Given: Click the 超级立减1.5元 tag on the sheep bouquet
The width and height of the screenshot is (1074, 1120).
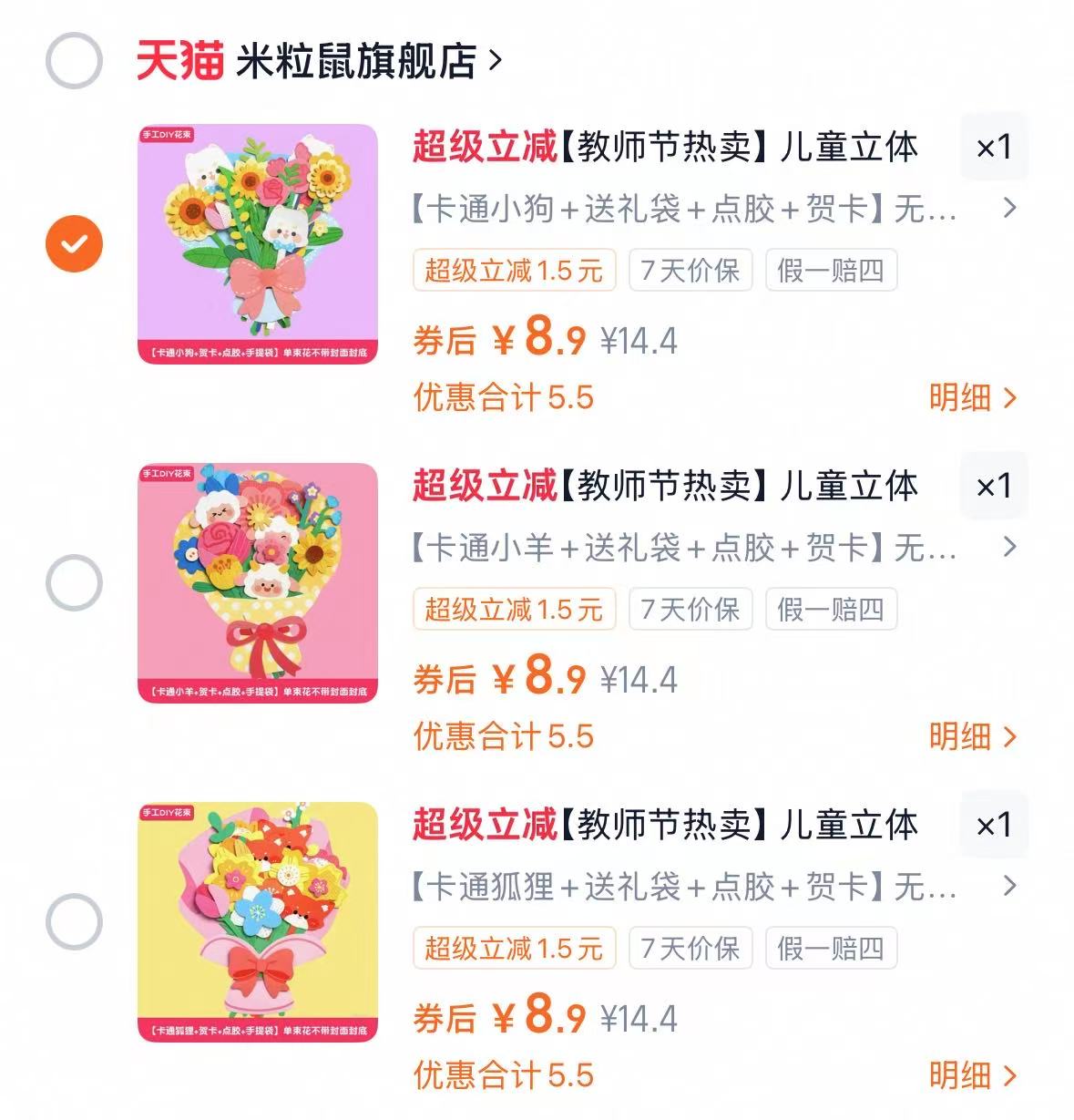Looking at the screenshot, I should click(x=513, y=609).
